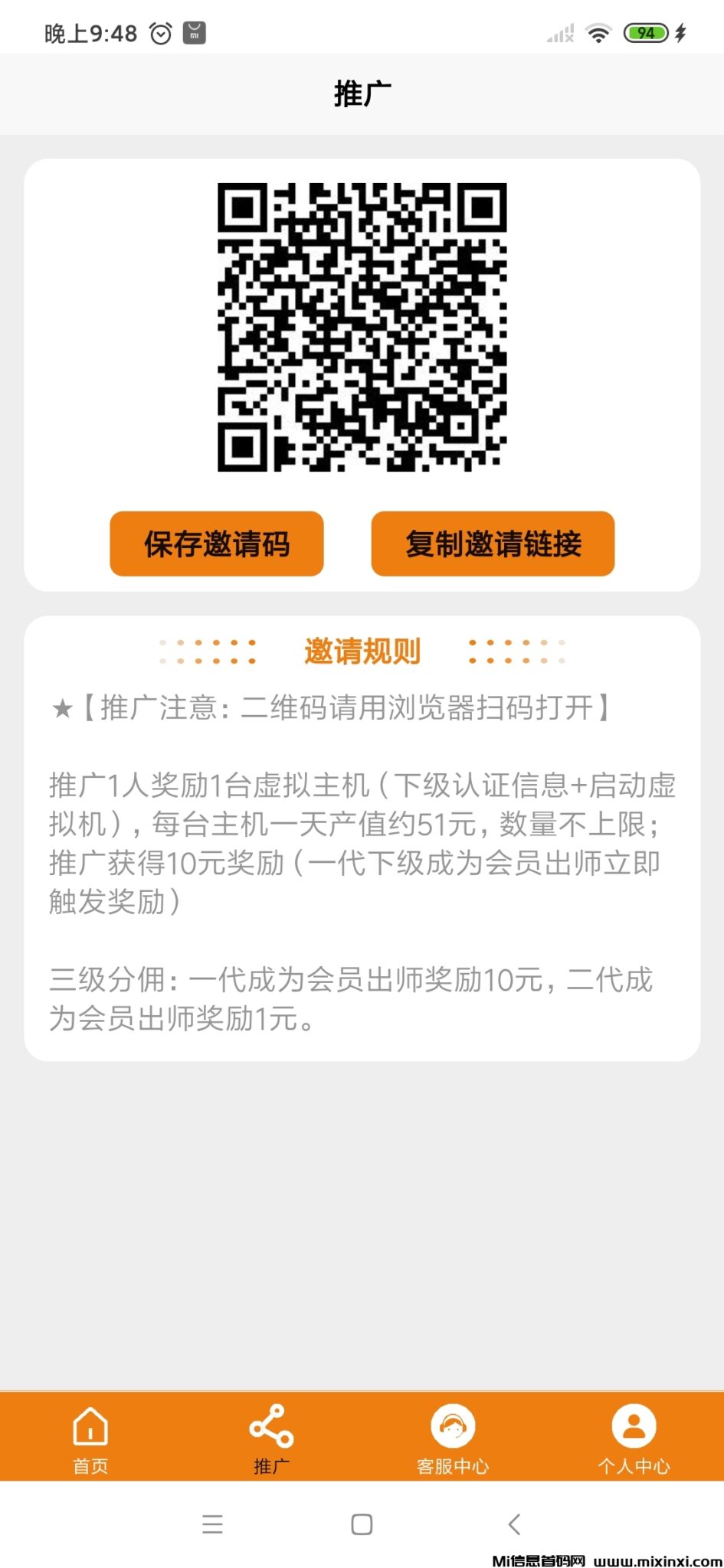
Task: Tap the 晚上9:48 clock text
Action: coord(88,33)
